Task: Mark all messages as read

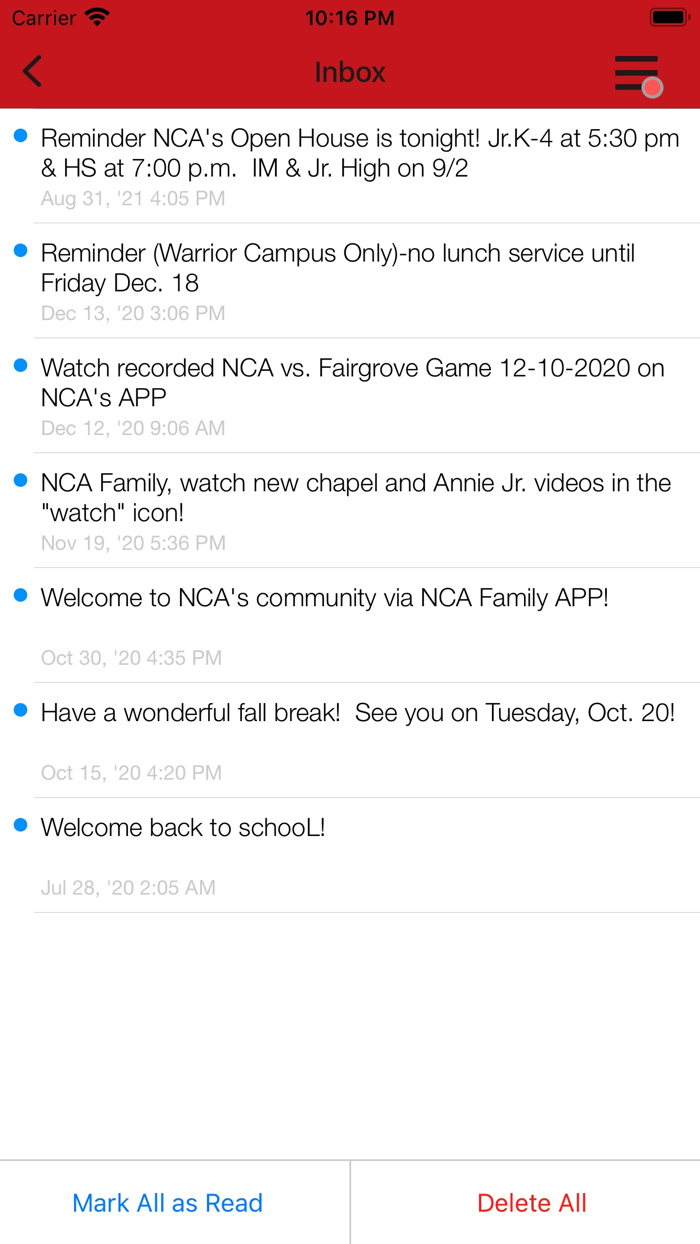Action: (x=168, y=1203)
